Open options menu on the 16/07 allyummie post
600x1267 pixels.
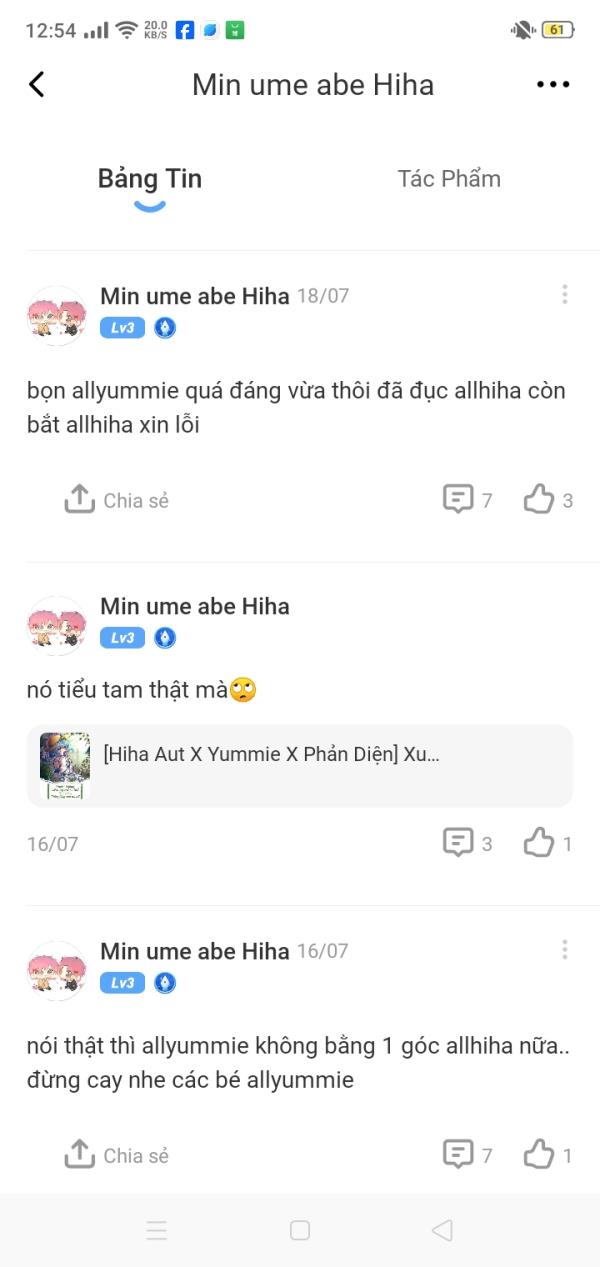tap(565, 949)
